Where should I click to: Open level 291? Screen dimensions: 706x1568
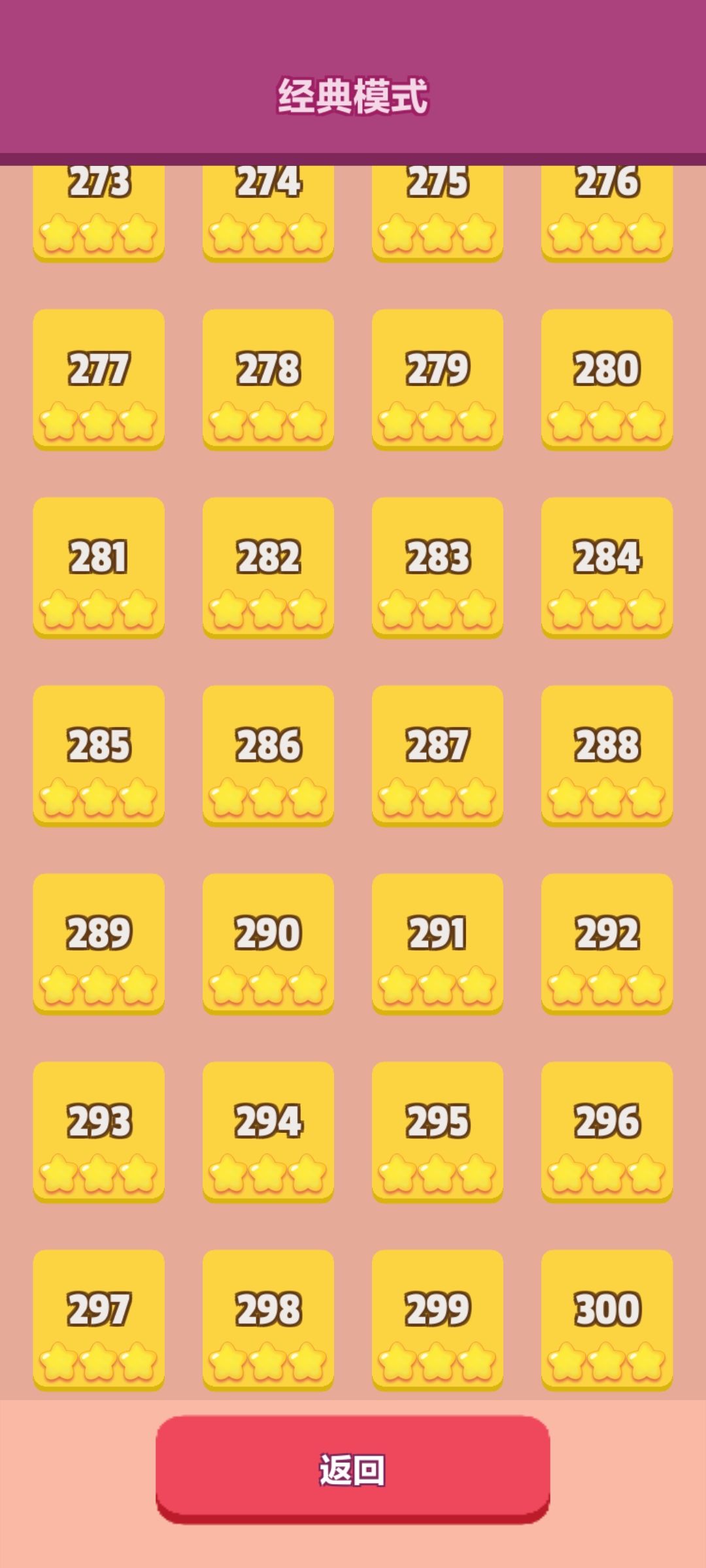coord(437,944)
